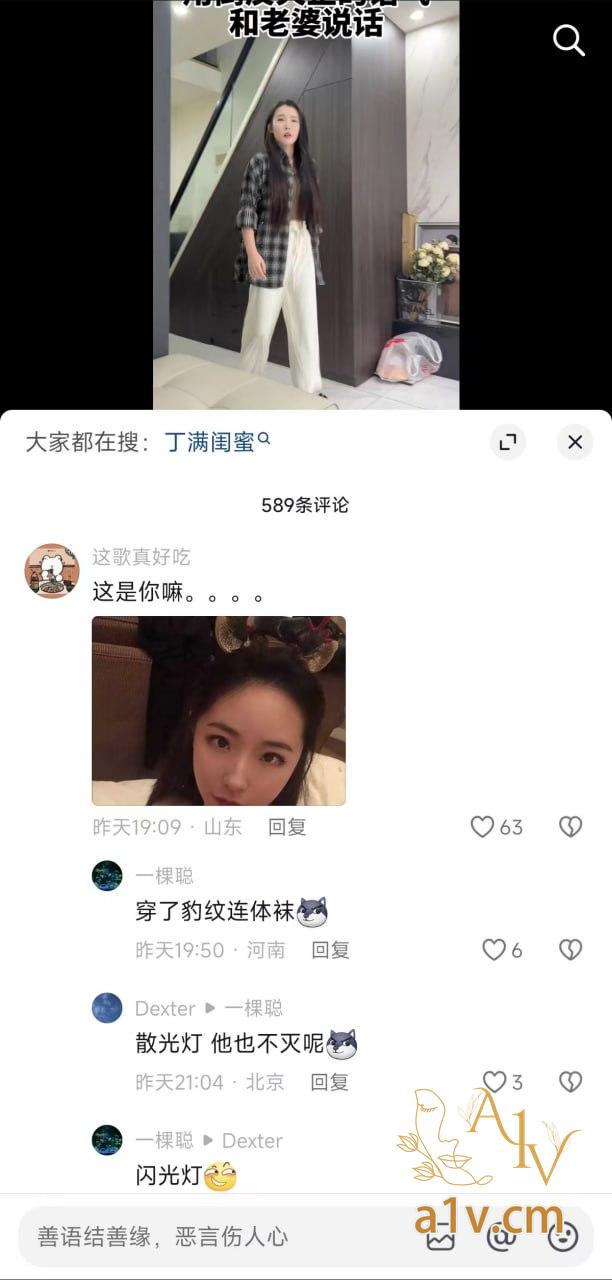Attach an image to the comment
This screenshot has width=612, height=1280.
pos(441,1238)
